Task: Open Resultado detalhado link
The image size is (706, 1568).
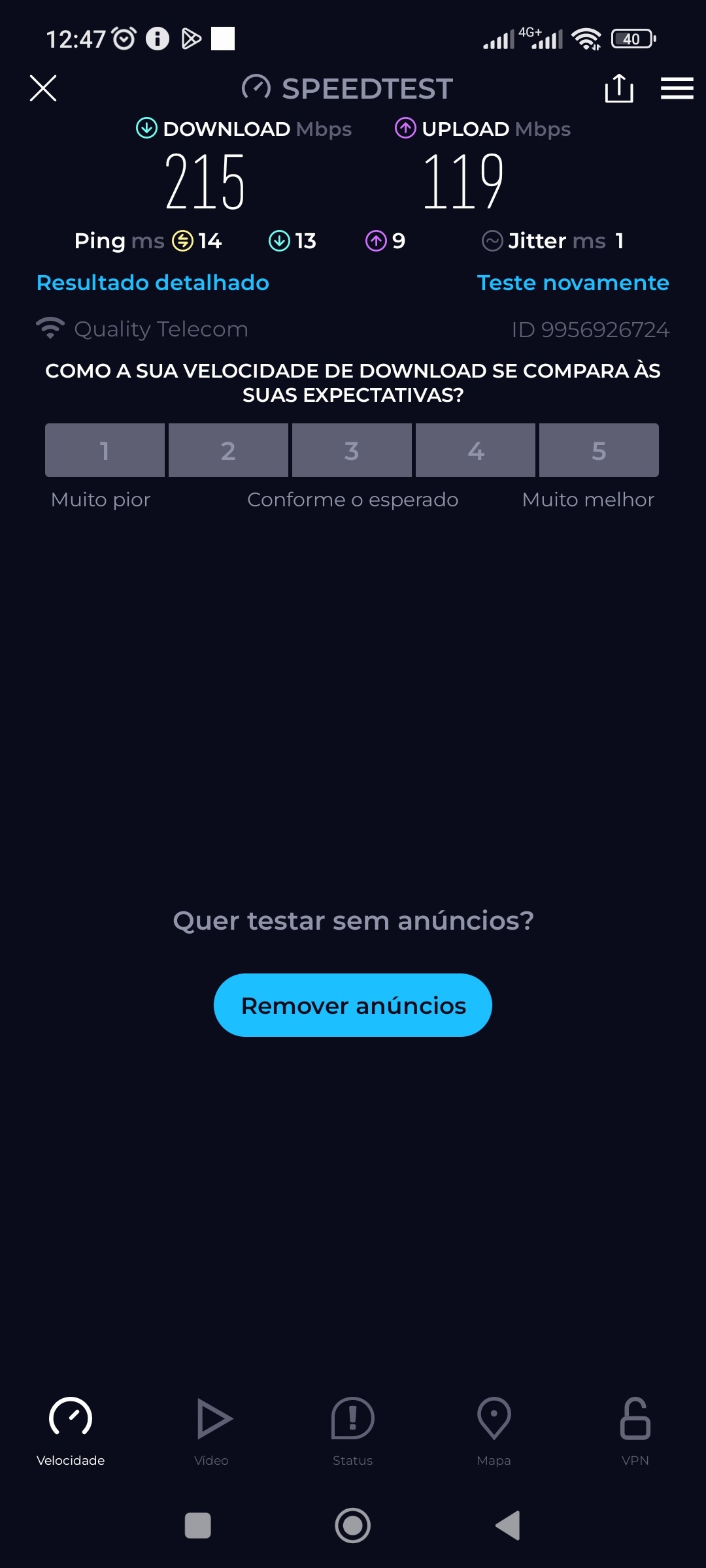Action: coord(153,282)
